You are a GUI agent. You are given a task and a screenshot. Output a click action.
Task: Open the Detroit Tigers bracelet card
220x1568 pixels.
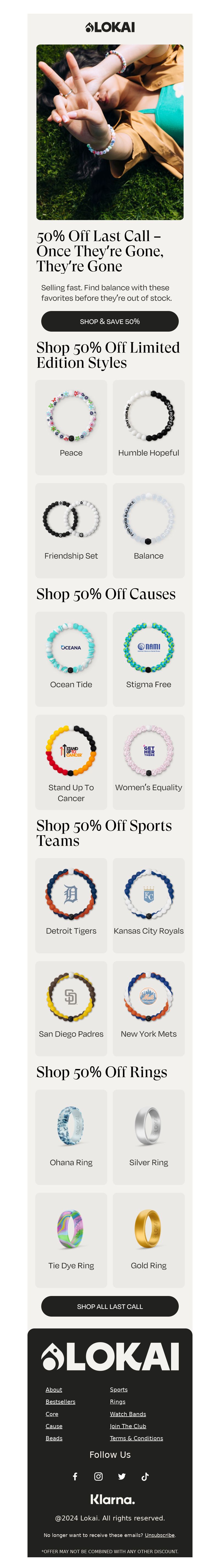pyautogui.click(x=71, y=905)
